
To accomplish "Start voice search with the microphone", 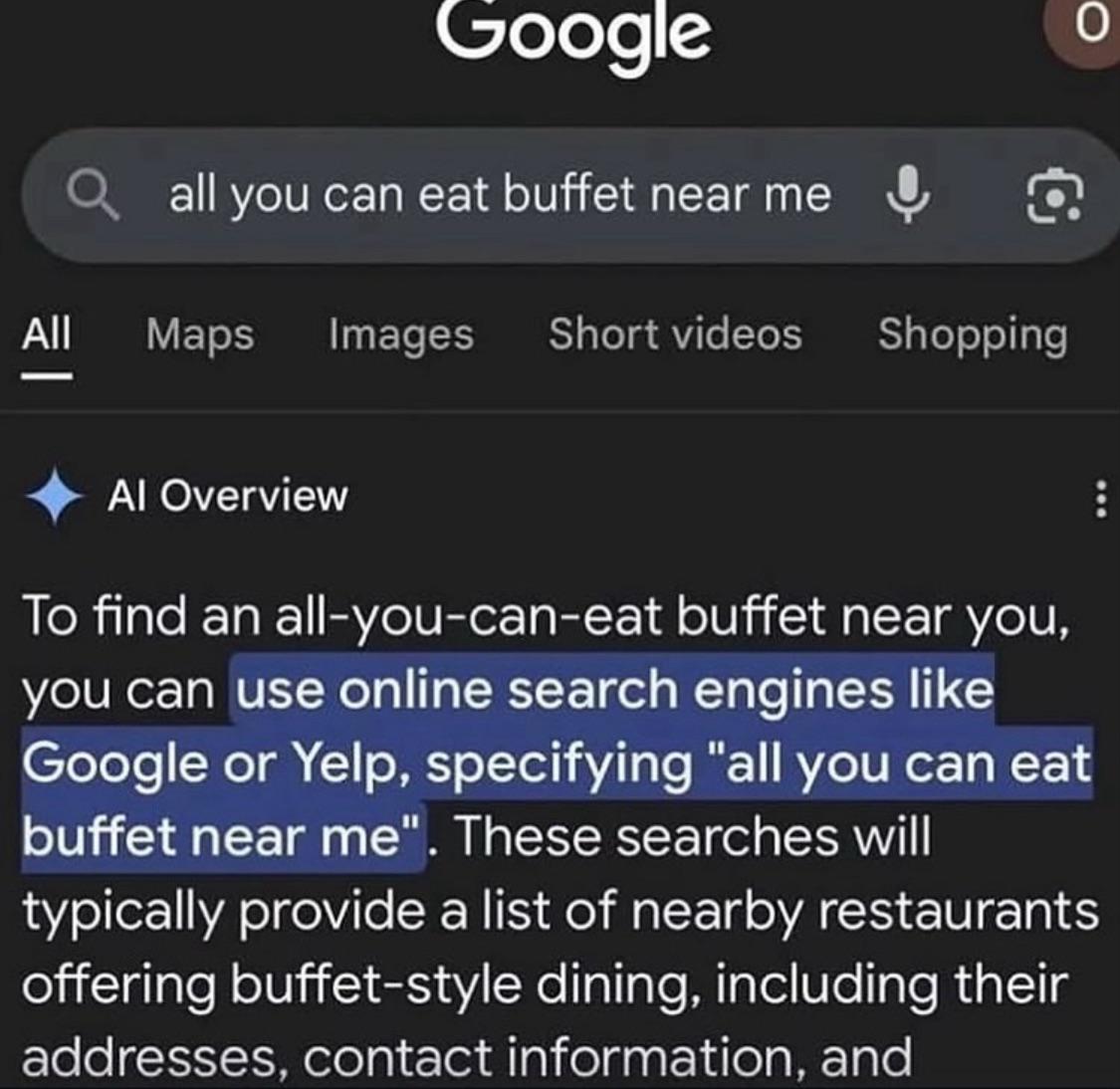I will [907, 193].
